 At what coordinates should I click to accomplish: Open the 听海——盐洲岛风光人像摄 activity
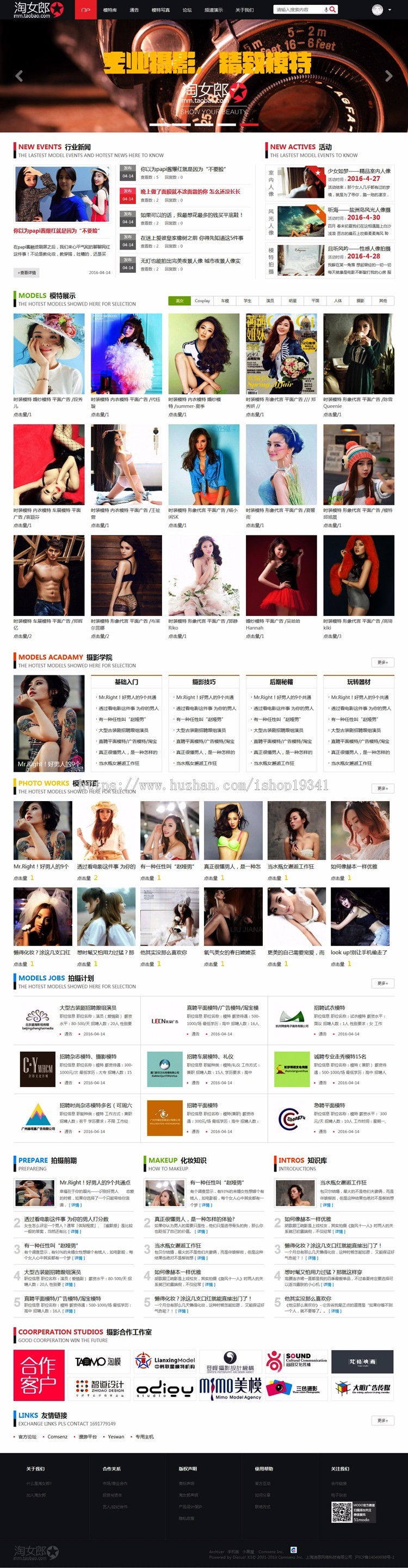[x=358, y=210]
